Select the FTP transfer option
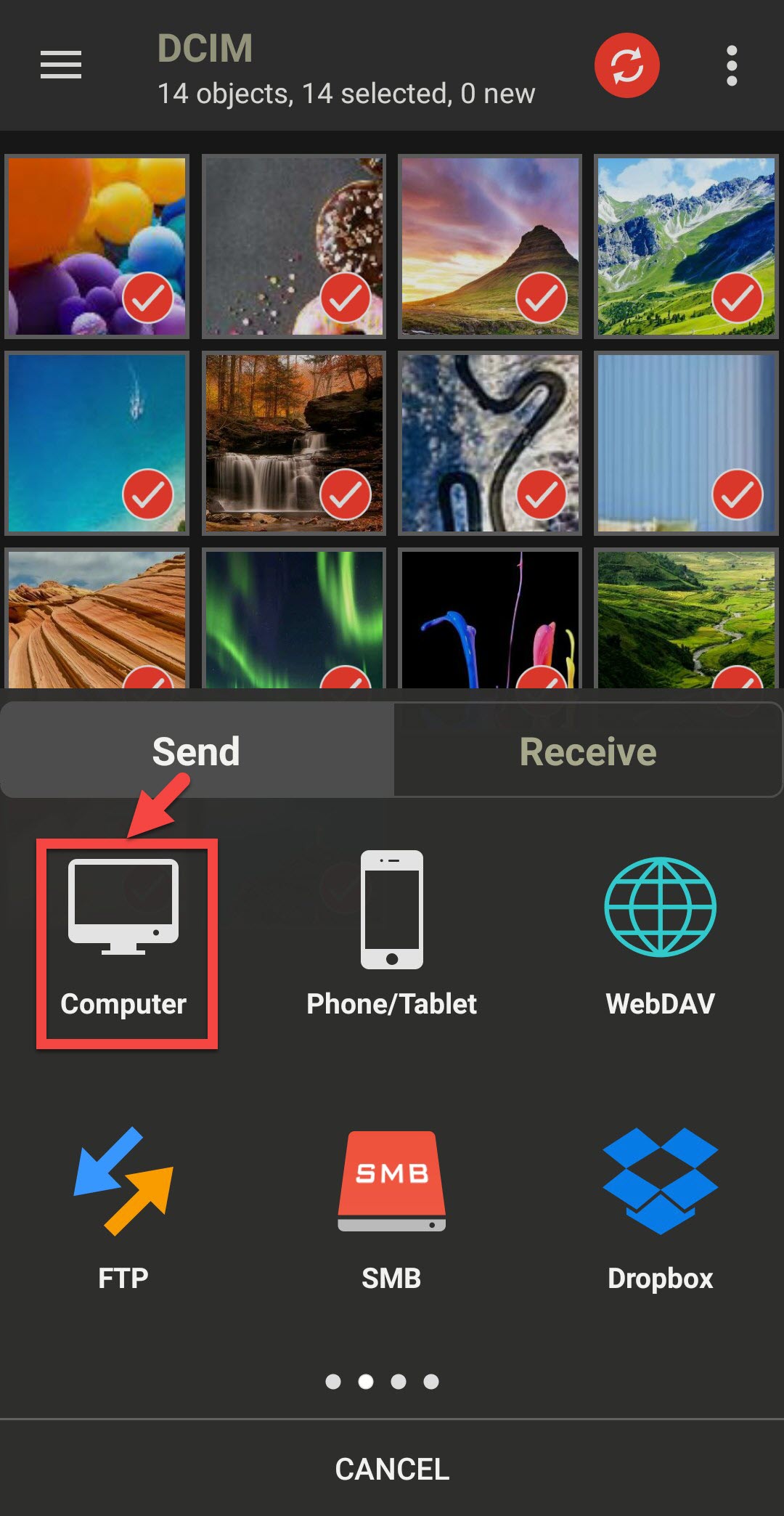Image resolution: width=784 pixels, height=1516 pixels. pos(123,1209)
